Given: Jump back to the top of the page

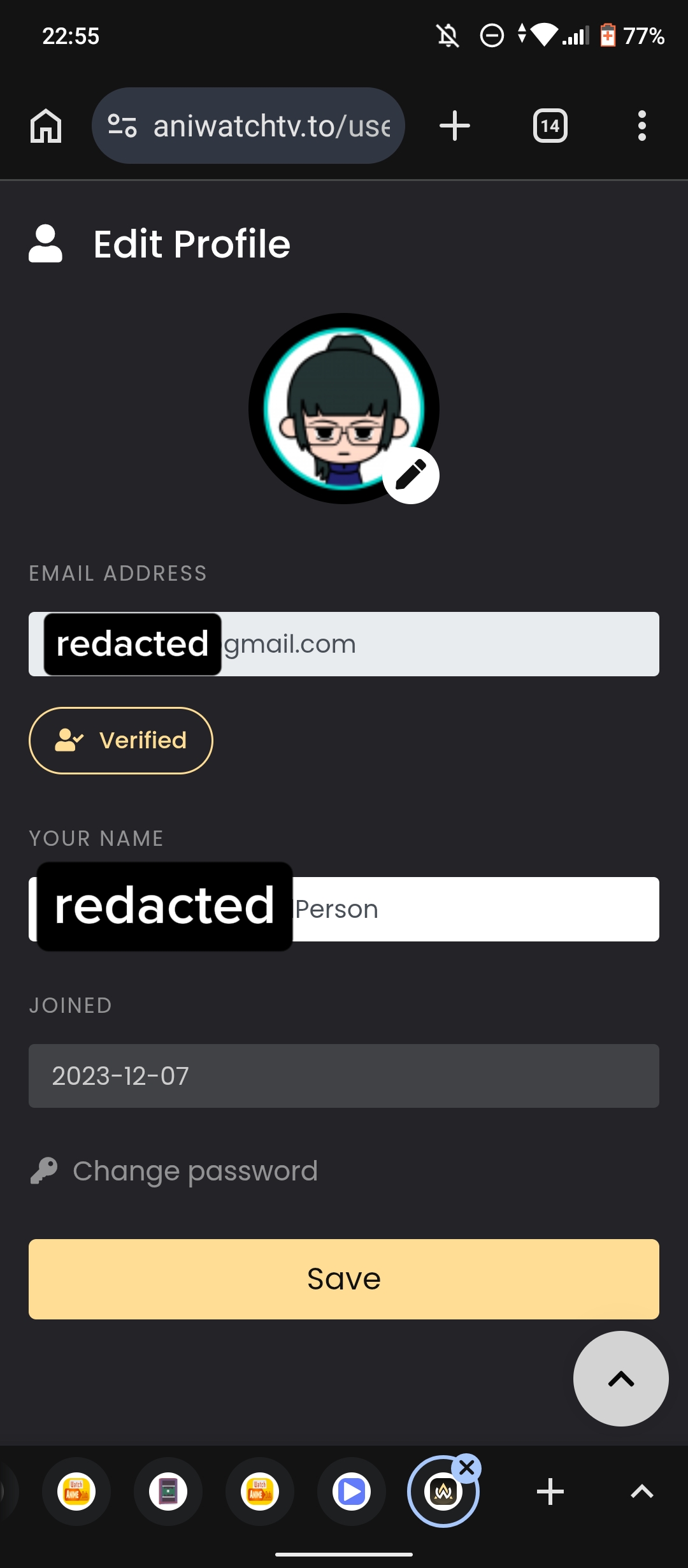Looking at the screenshot, I should coord(620,1379).
